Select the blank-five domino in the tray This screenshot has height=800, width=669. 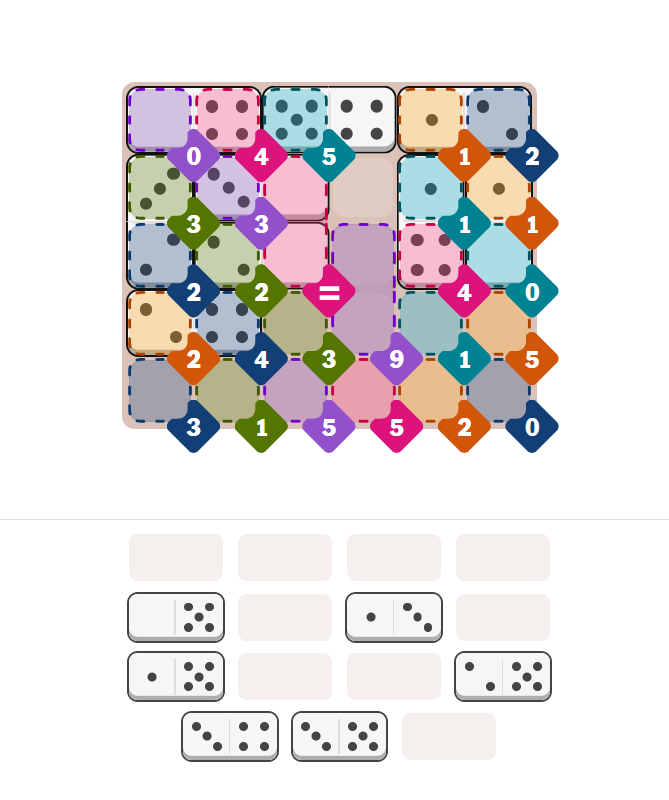[x=176, y=617]
